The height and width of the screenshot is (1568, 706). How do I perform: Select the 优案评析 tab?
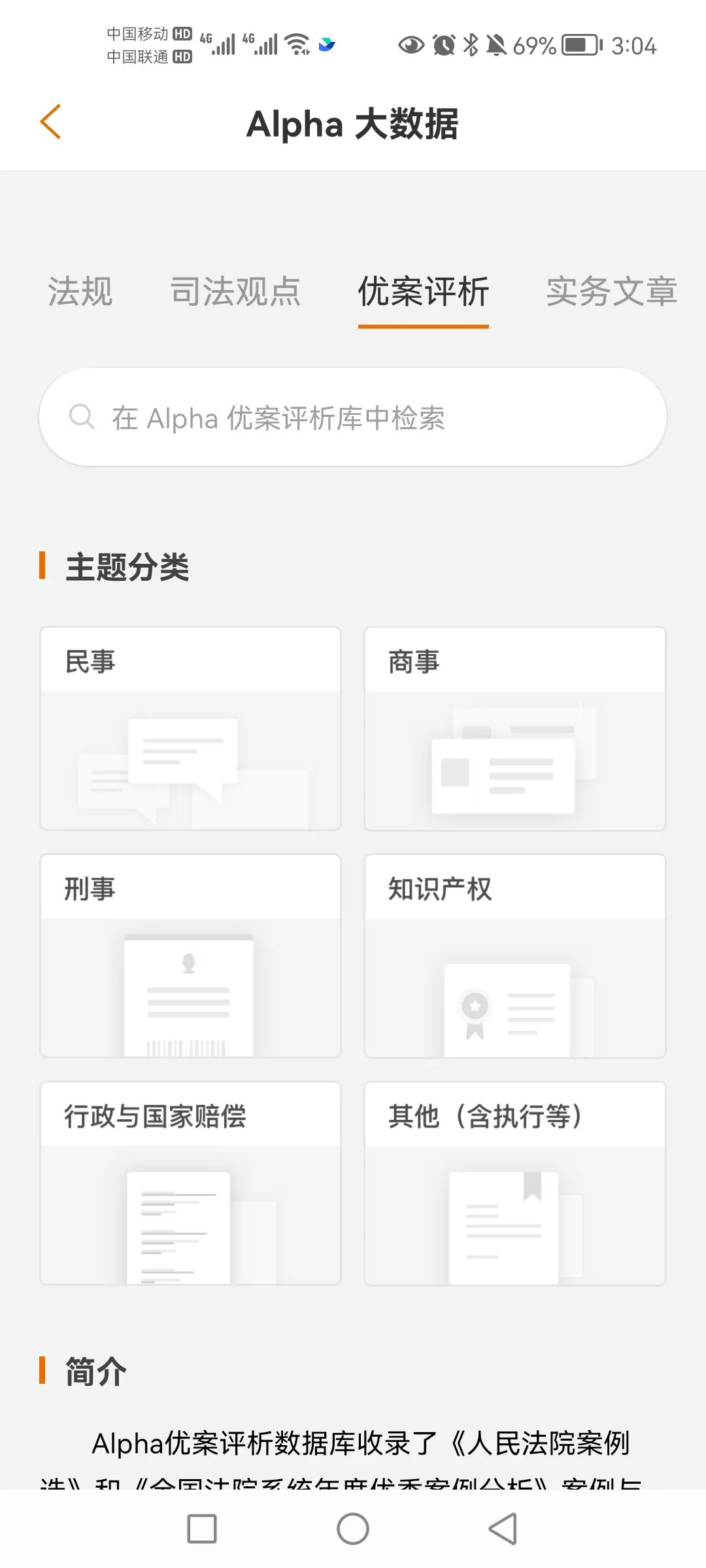click(x=423, y=291)
